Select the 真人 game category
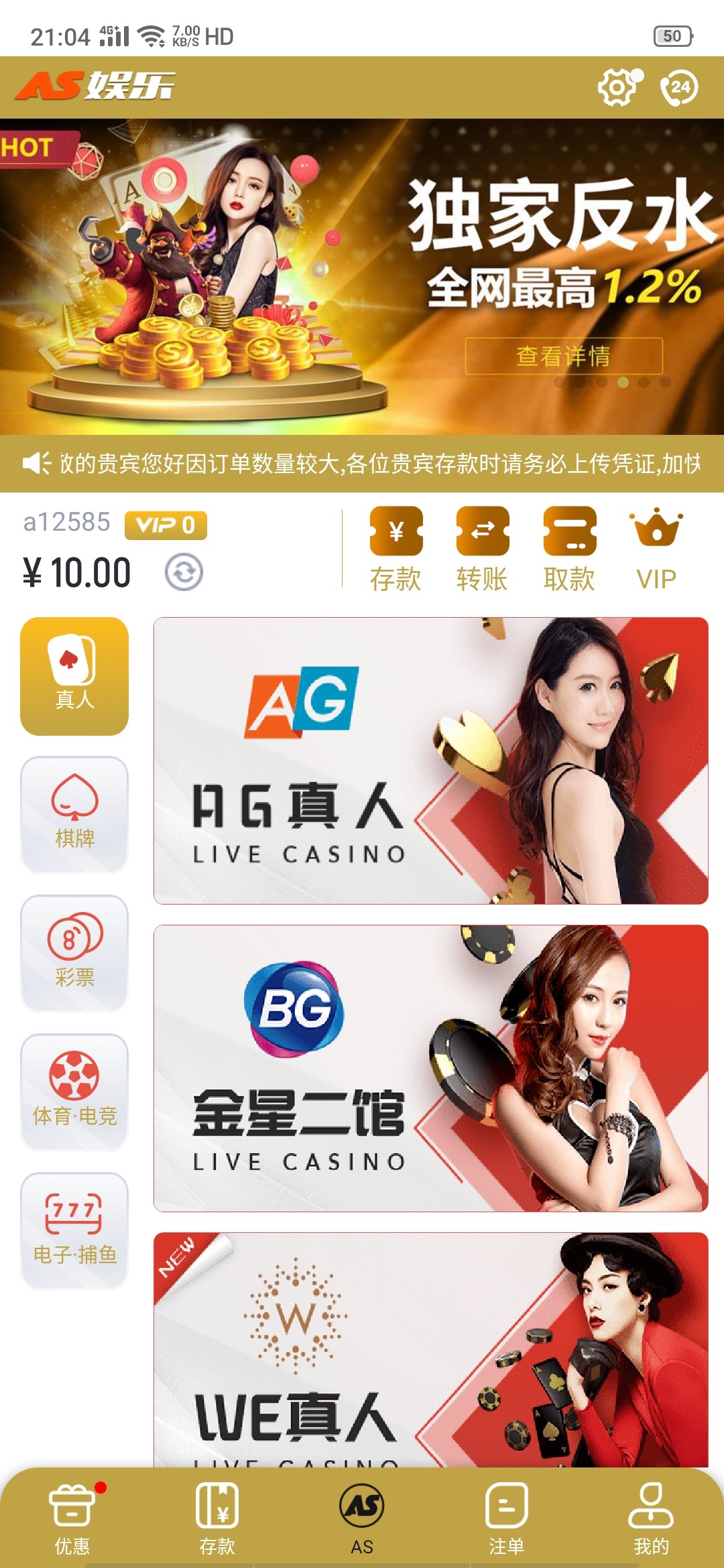This screenshot has height=1568, width=724. 74,676
